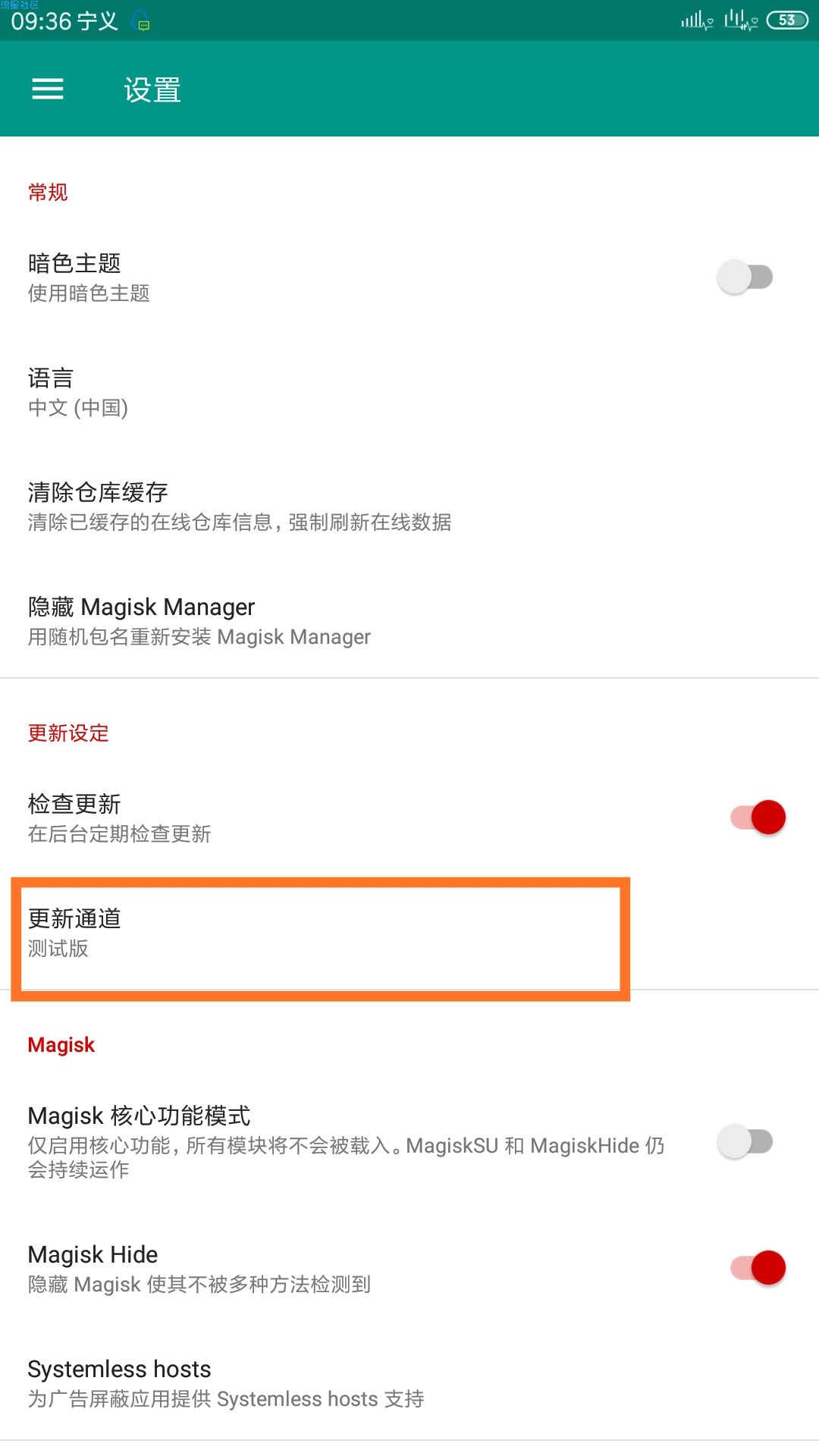Select 隐藏 Magisk Manager option
The height and width of the screenshot is (1456, 819).
(x=199, y=621)
